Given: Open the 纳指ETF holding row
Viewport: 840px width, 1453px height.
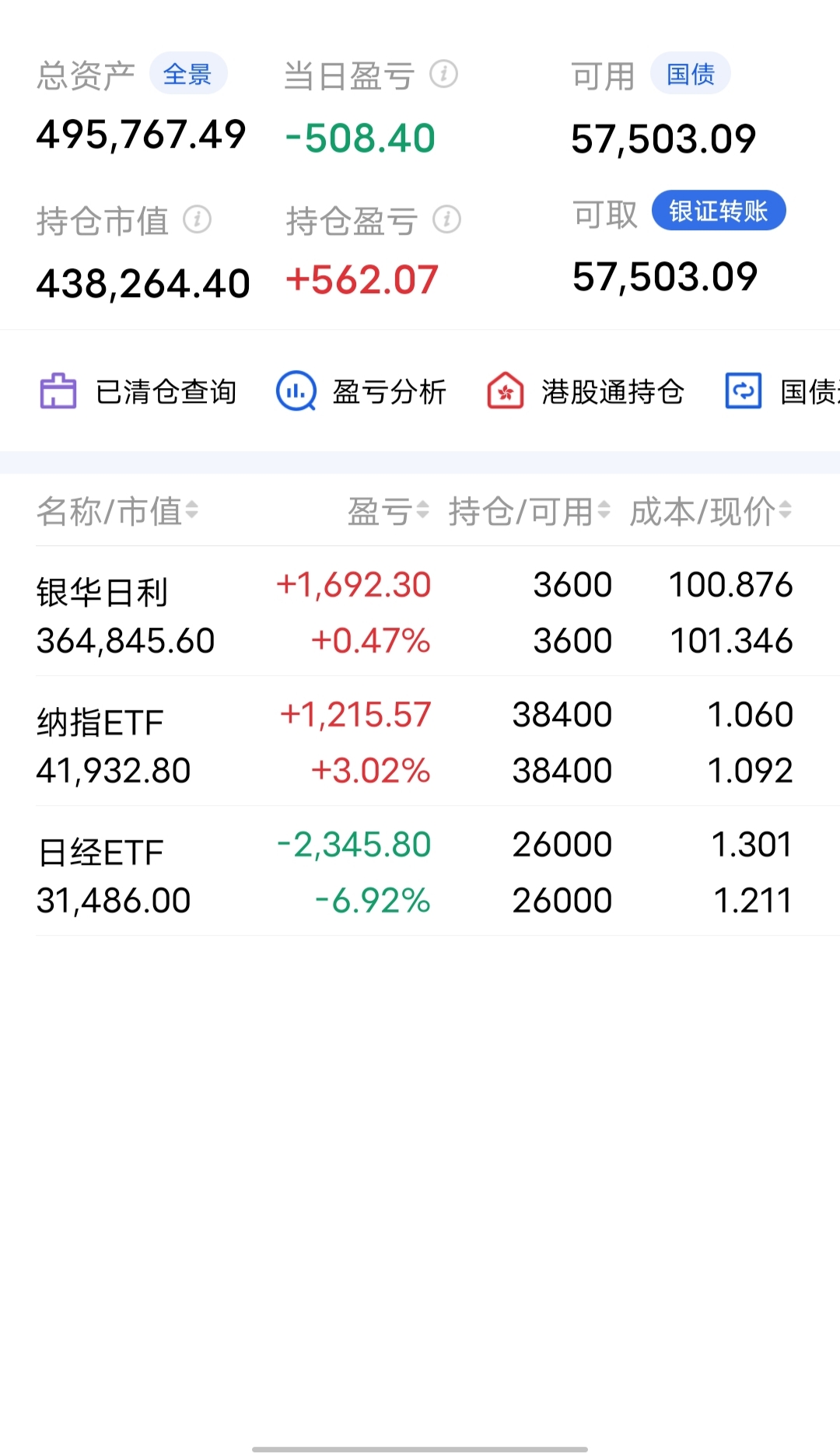Looking at the screenshot, I should [x=420, y=741].
